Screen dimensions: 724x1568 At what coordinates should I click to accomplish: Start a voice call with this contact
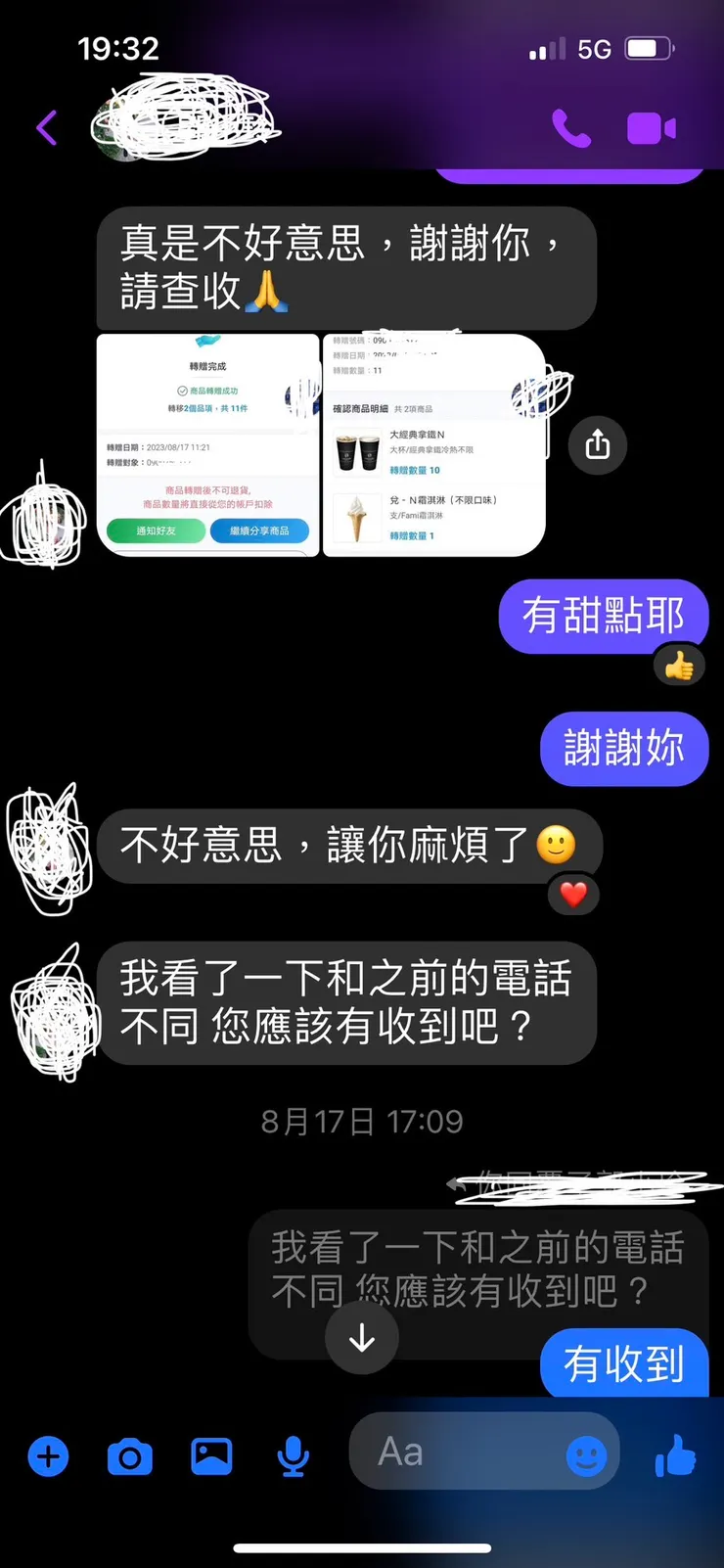coord(572,127)
